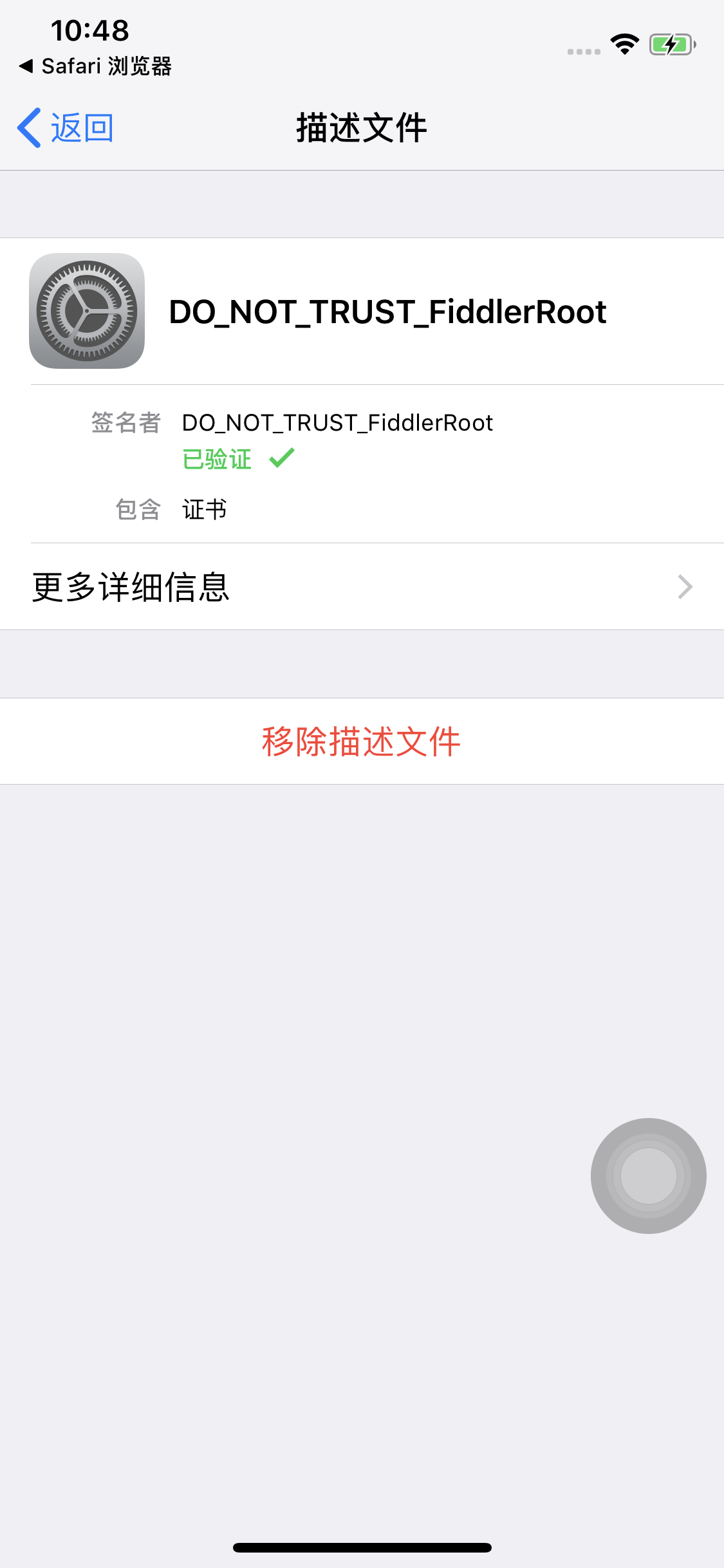Tap the green verified checkmark

tap(282, 458)
